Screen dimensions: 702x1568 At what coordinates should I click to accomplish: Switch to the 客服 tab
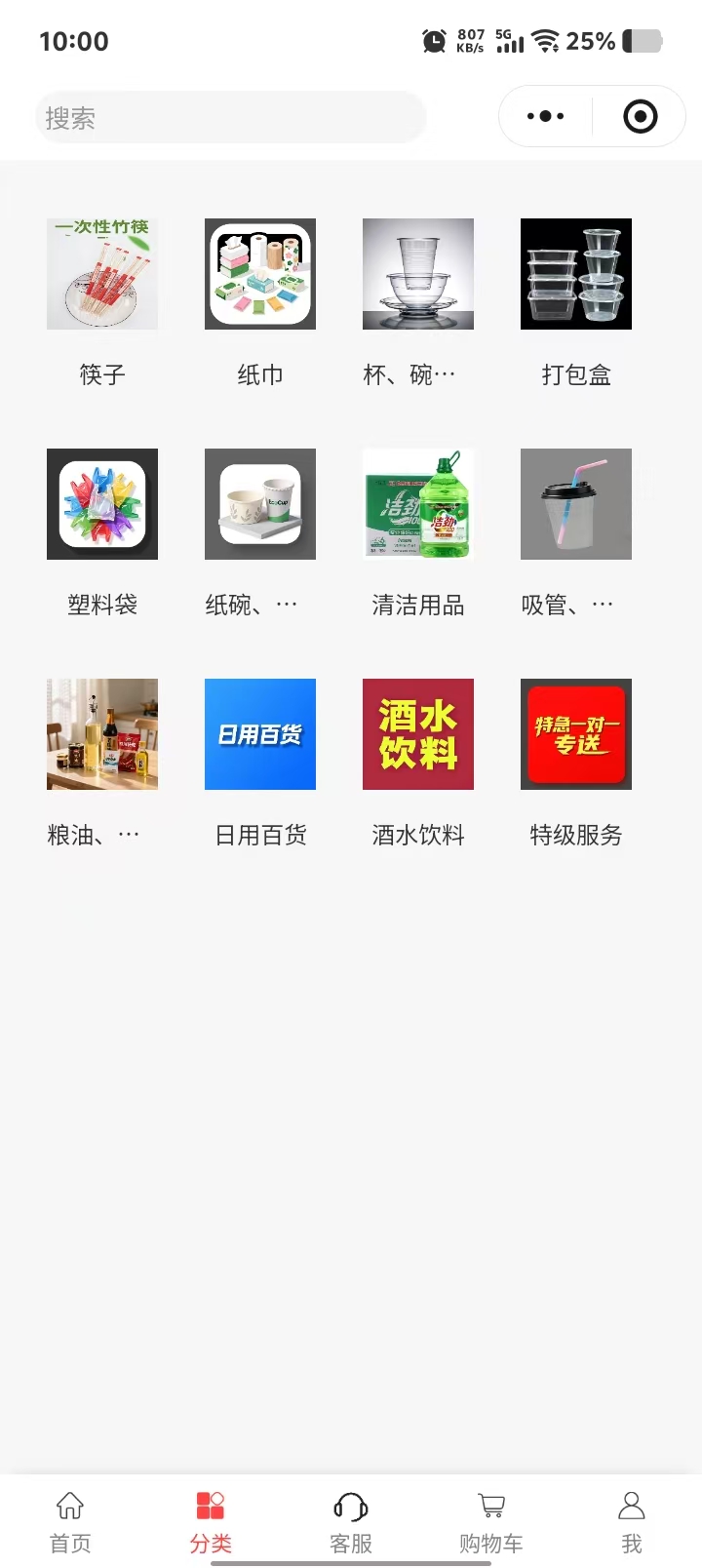(x=351, y=1521)
